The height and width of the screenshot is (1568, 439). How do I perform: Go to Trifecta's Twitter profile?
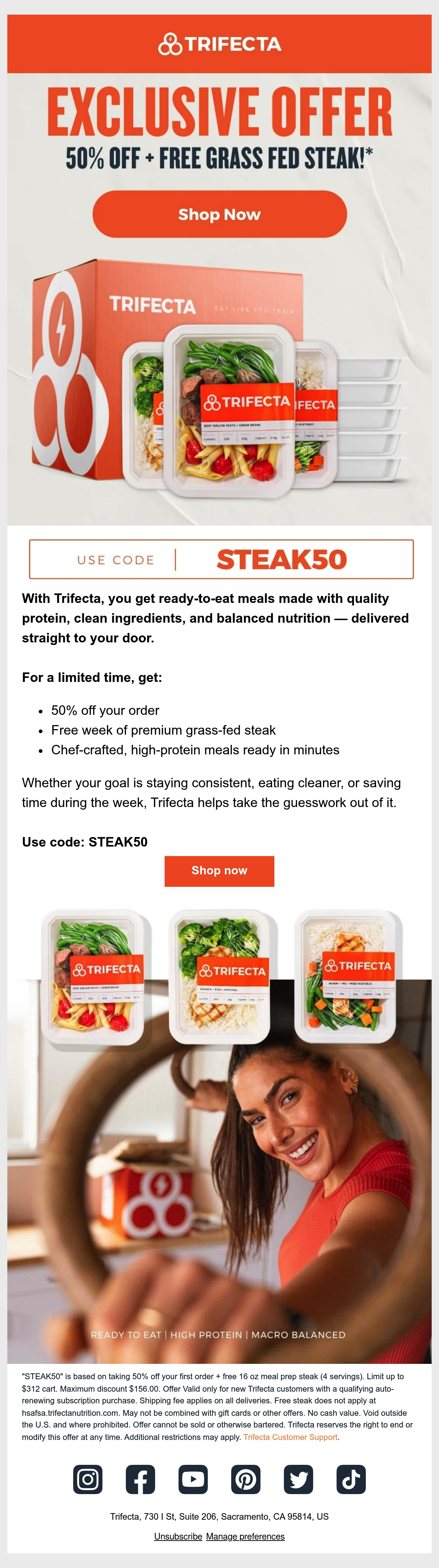(299, 1479)
